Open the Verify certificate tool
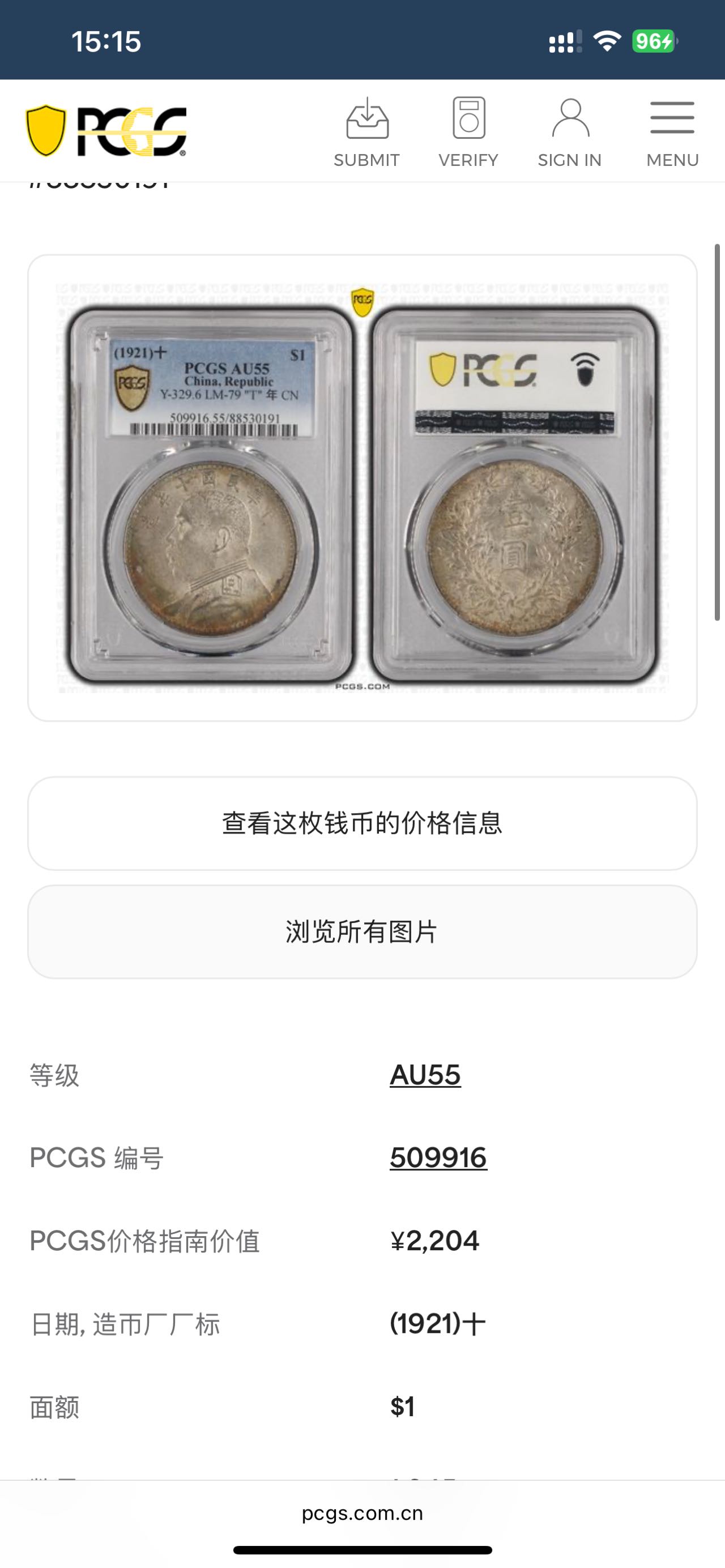Viewport: 725px width, 1568px height. tap(468, 132)
